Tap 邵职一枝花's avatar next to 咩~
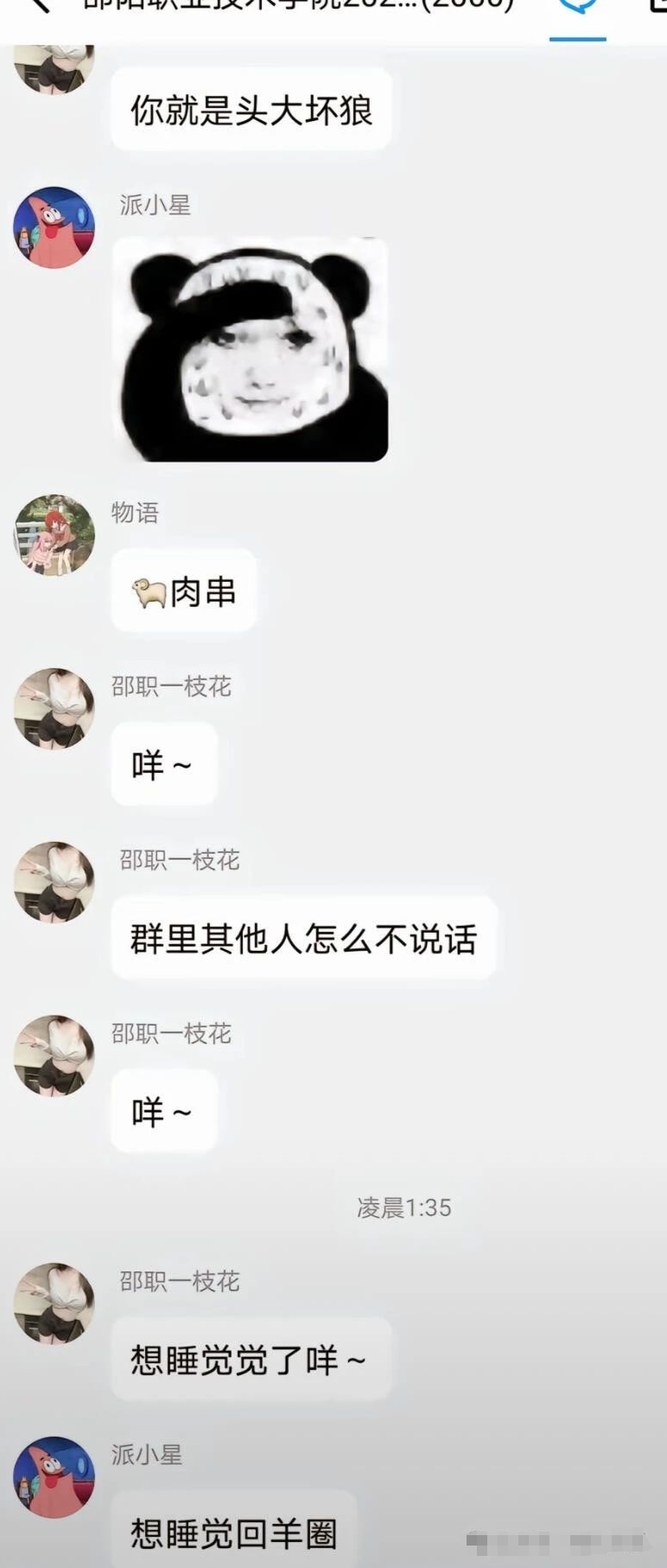 pyautogui.click(x=54, y=709)
